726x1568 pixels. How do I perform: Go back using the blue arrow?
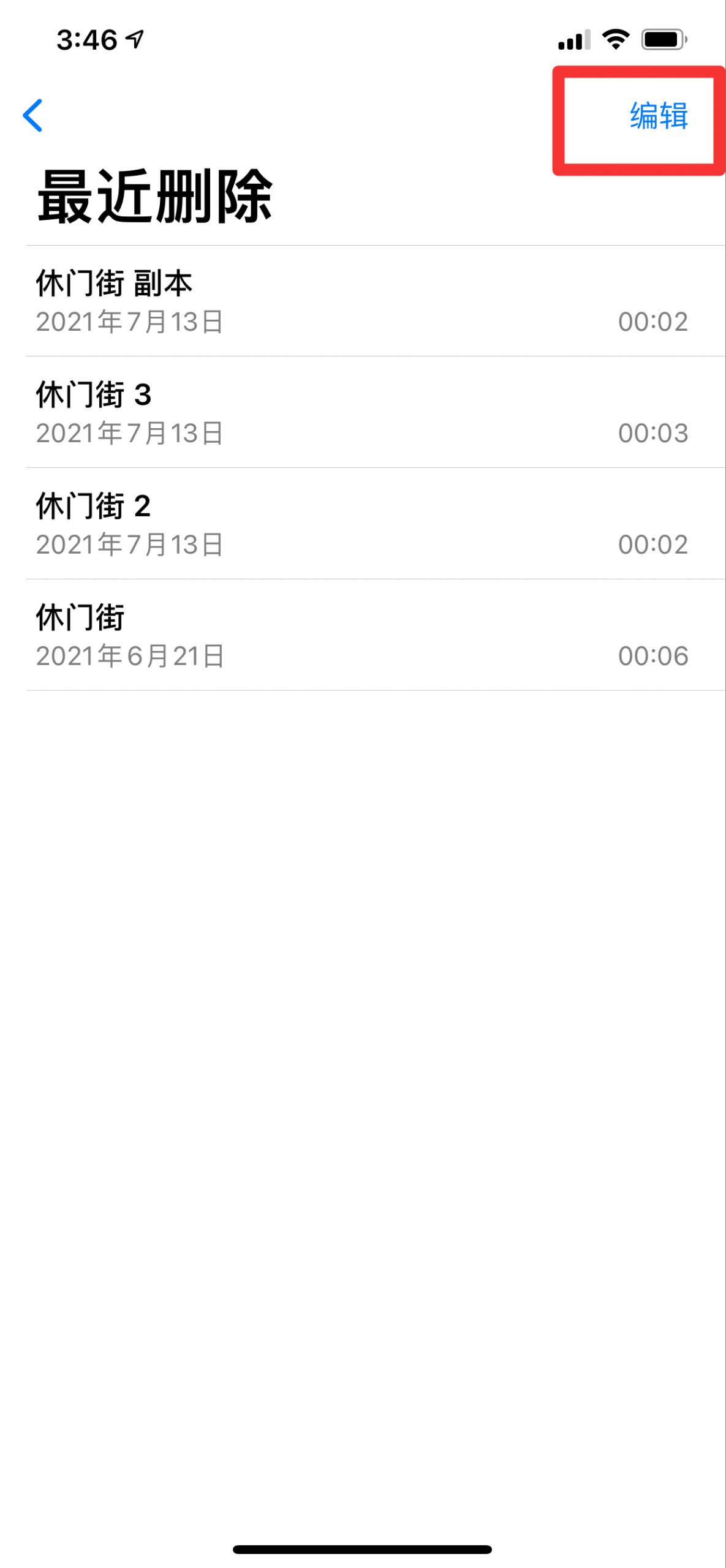pyautogui.click(x=32, y=116)
